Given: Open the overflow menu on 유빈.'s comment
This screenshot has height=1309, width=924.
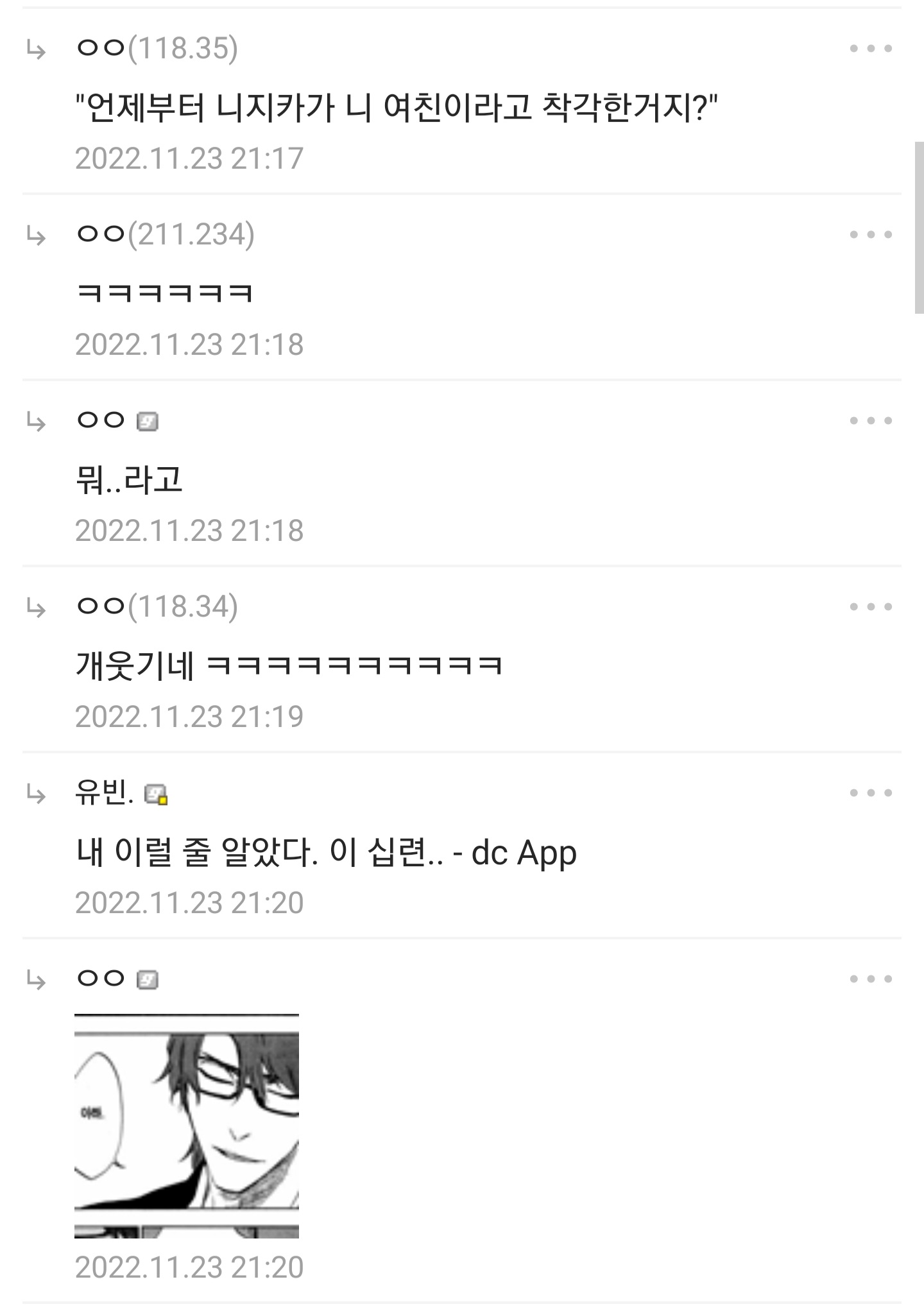Looking at the screenshot, I should click(x=871, y=793).
